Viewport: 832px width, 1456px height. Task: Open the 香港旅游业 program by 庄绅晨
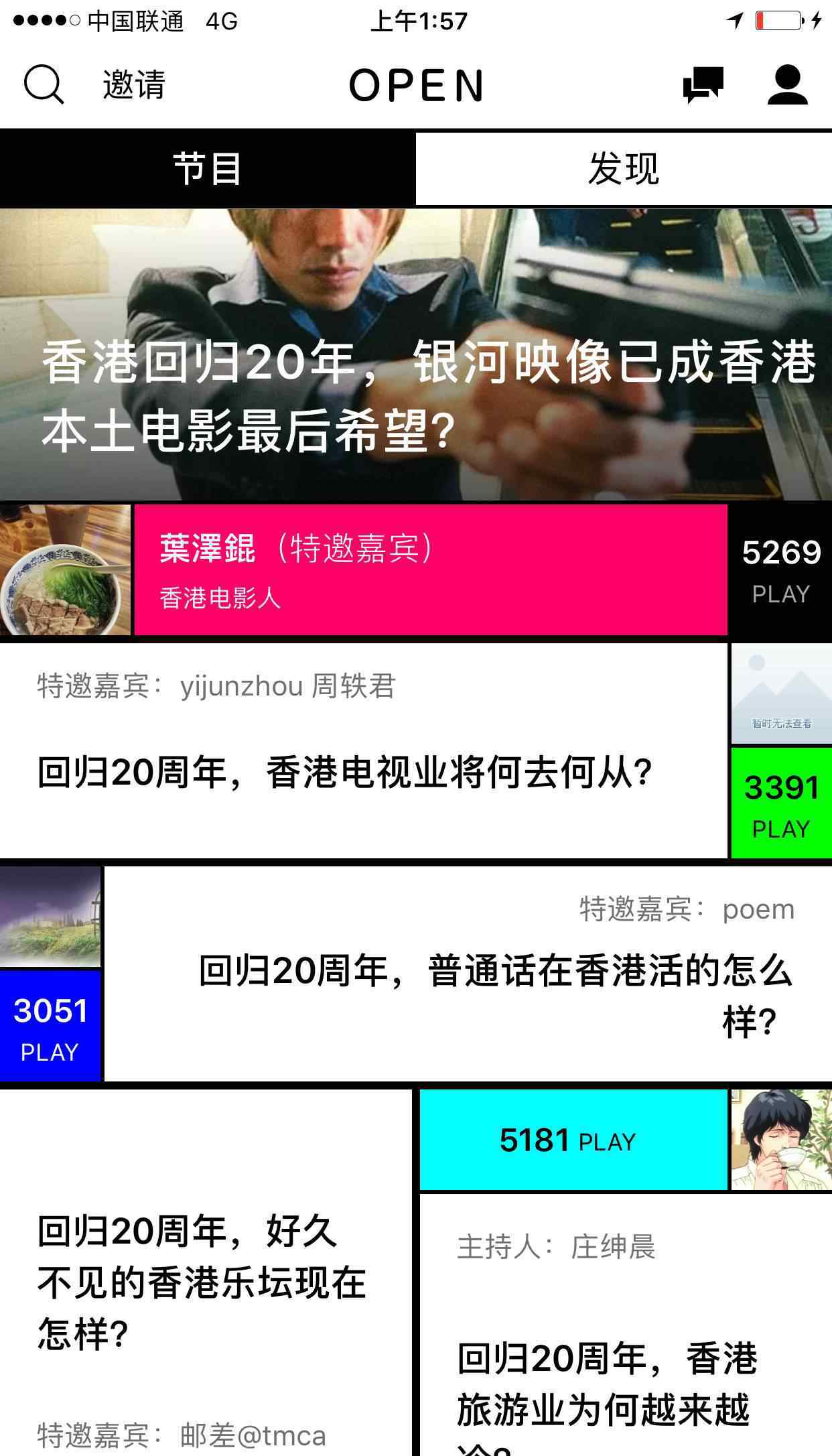pos(626,1325)
